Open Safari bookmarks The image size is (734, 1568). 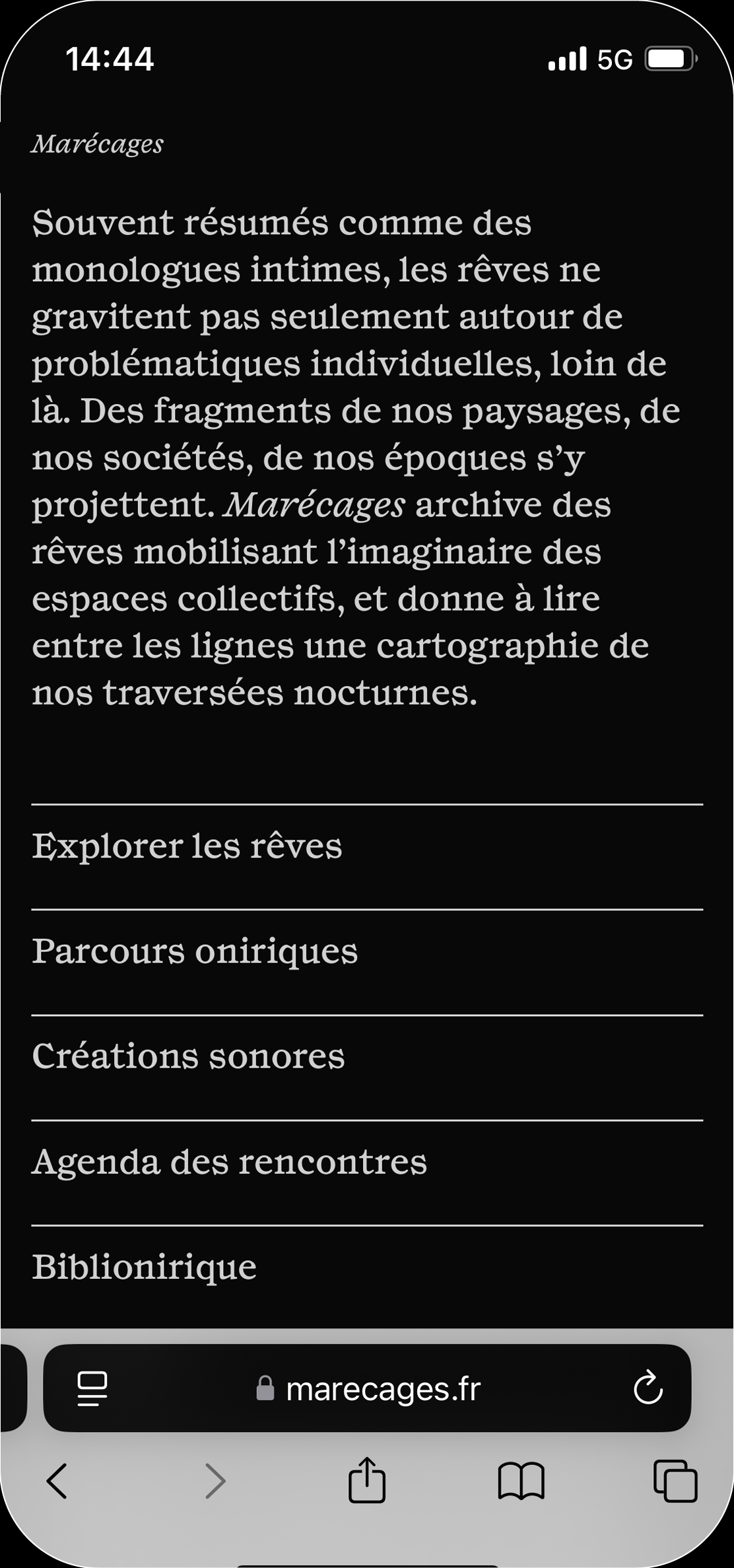[x=521, y=1481]
